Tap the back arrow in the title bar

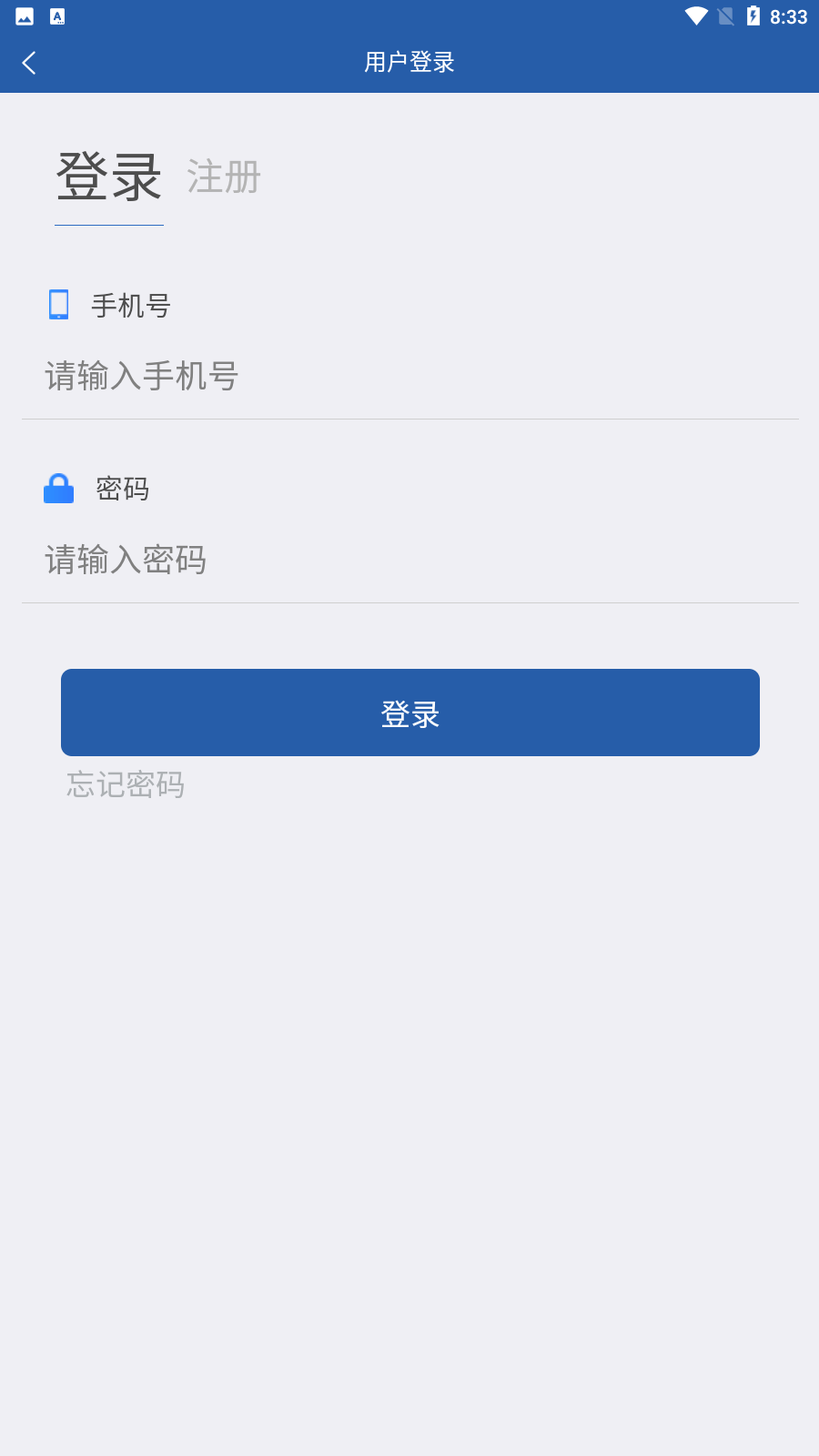click(28, 62)
